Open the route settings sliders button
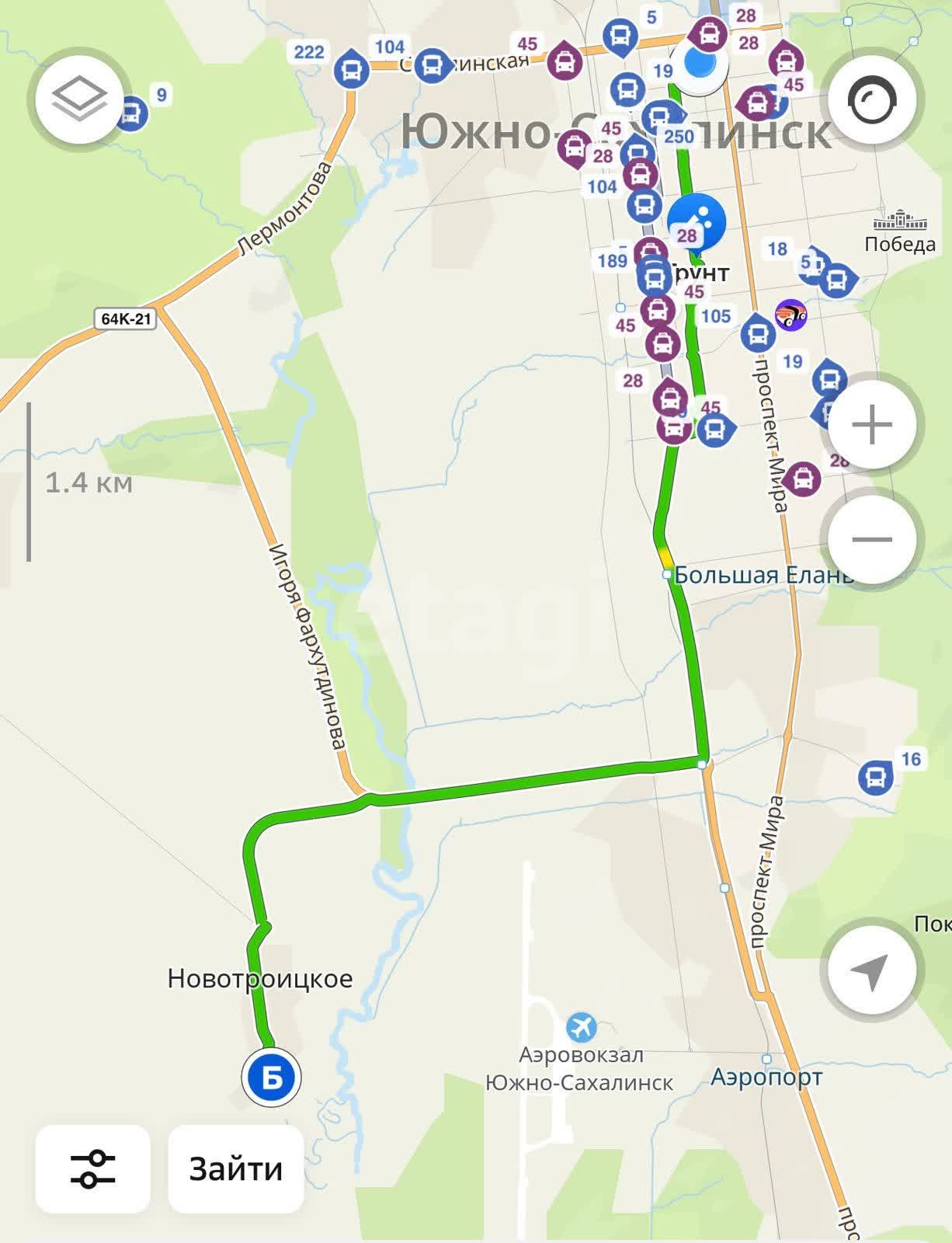The image size is (952, 1243). point(92,1168)
